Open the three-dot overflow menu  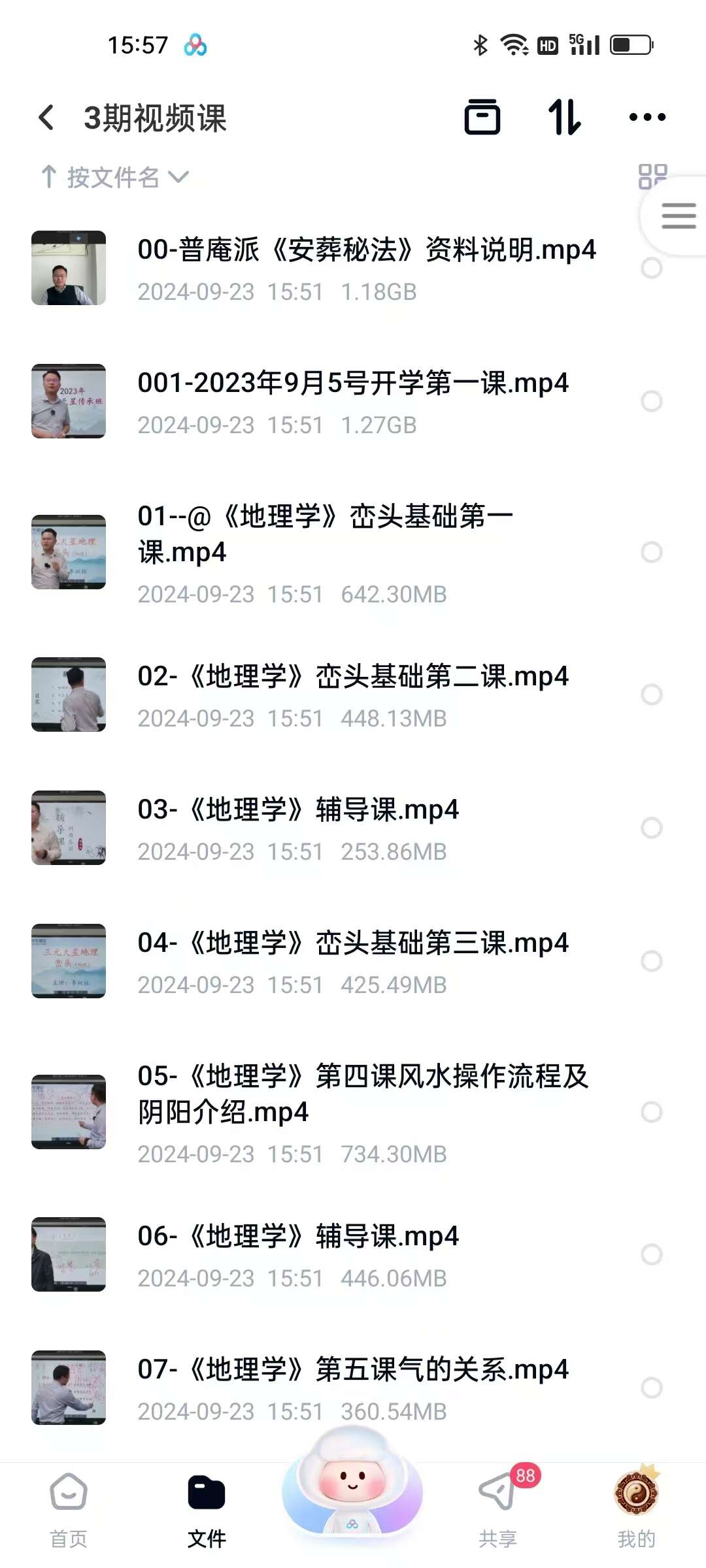[x=647, y=118]
